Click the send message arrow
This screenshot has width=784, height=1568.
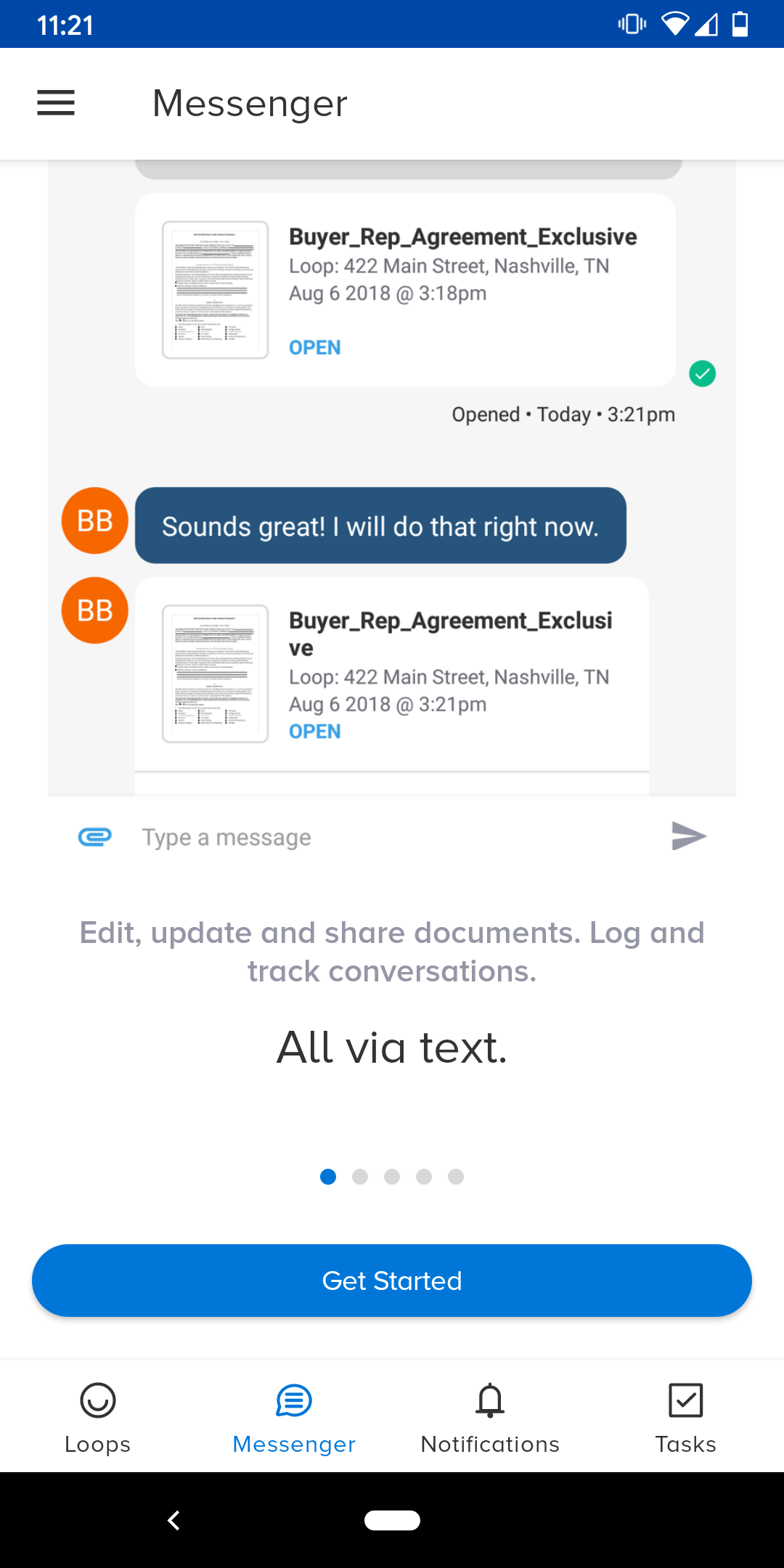[687, 836]
